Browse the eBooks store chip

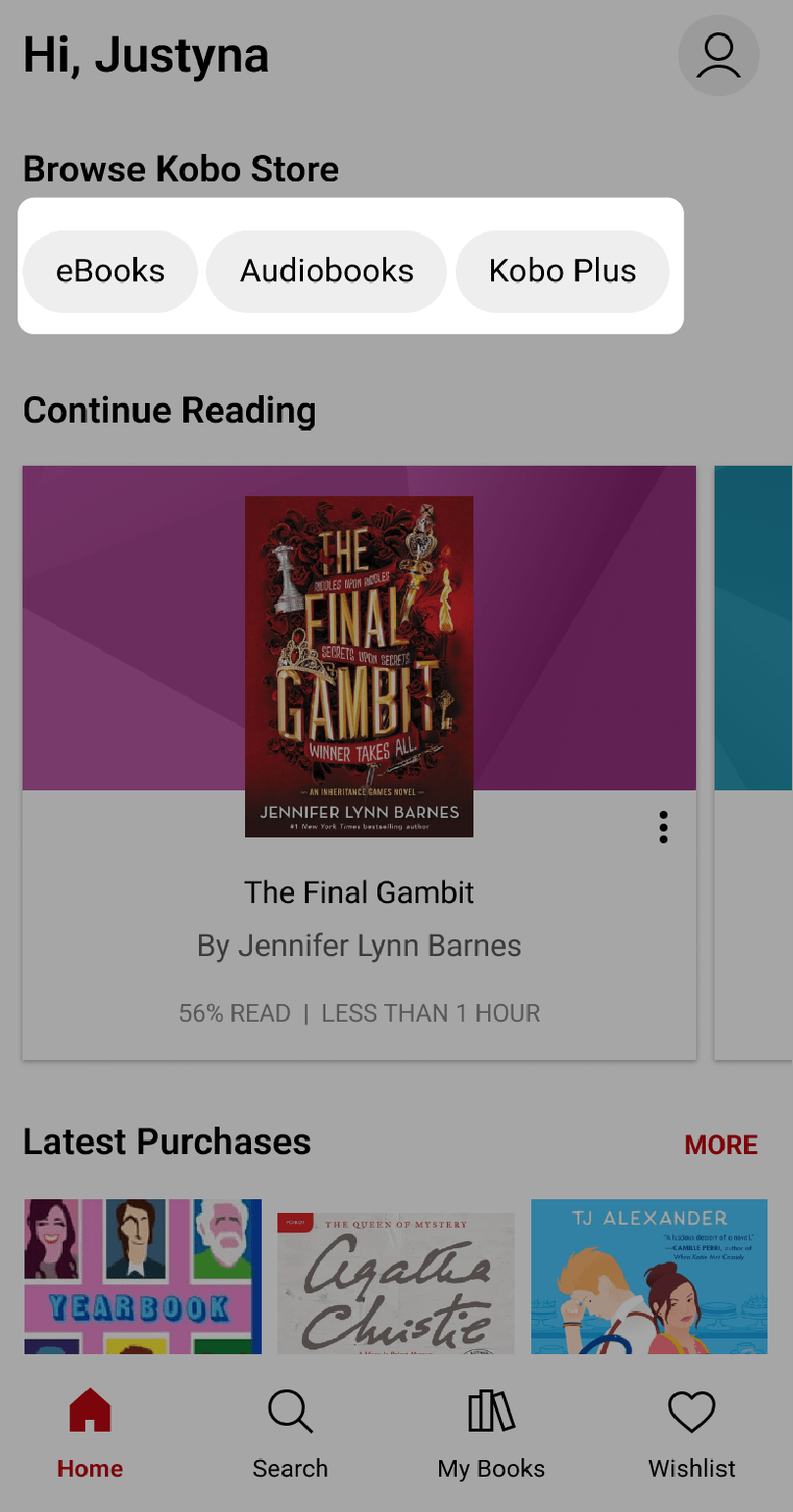pos(110,271)
